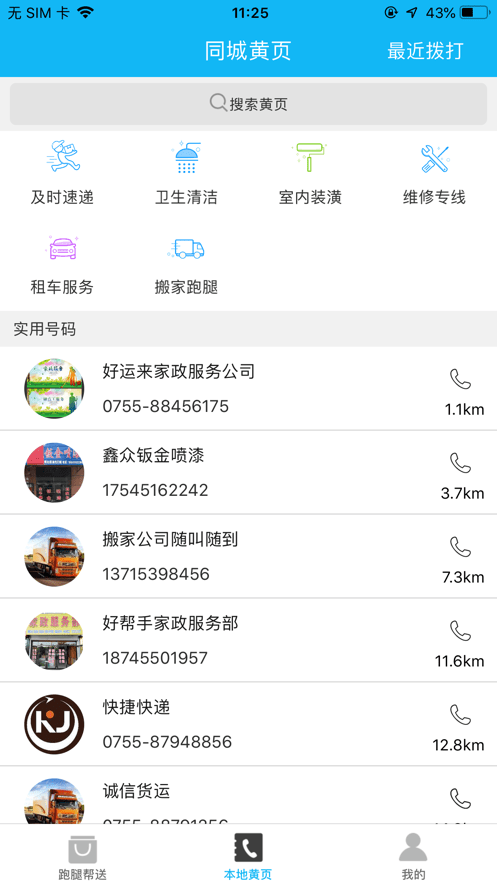Open the 维修专线 category

point(434,173)
